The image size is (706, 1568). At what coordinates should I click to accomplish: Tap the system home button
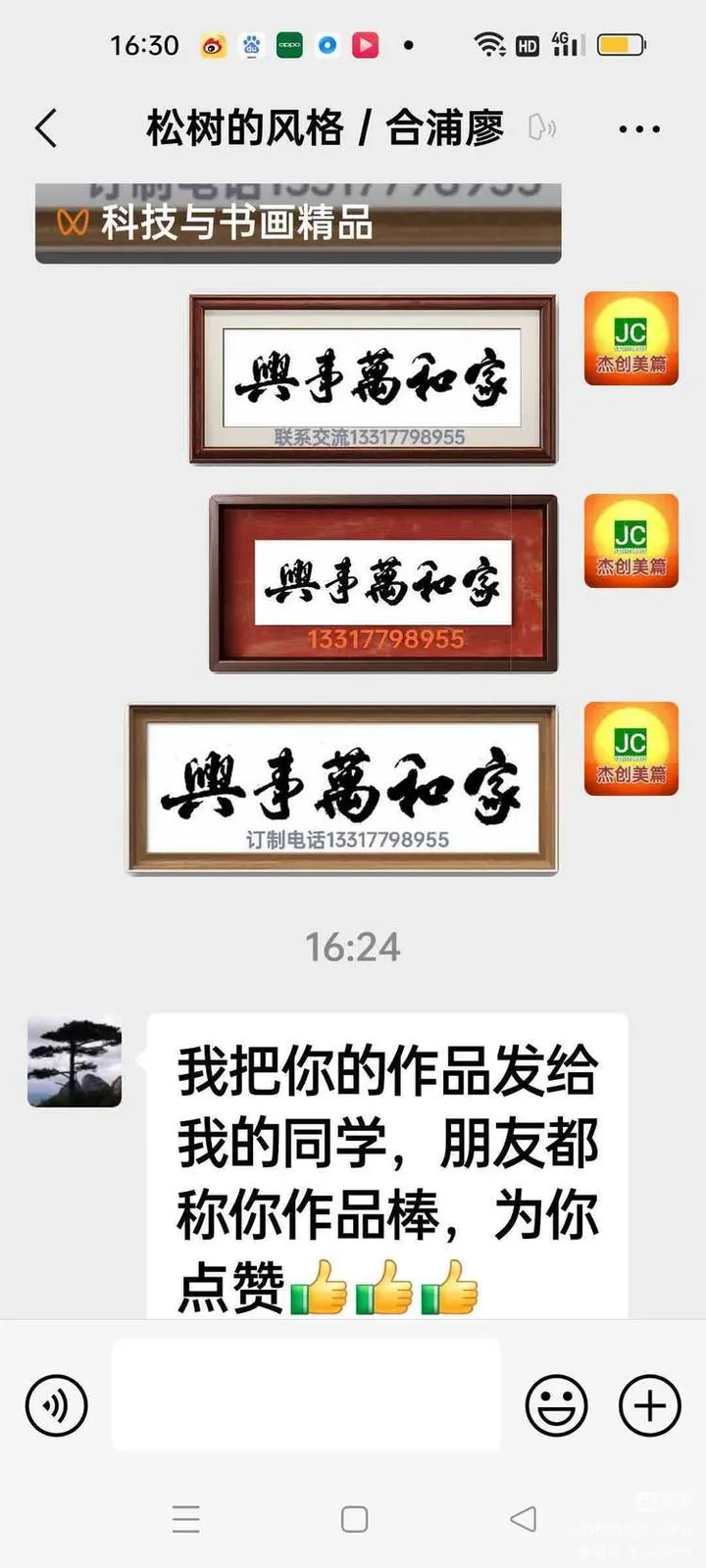click(354, 1519)
